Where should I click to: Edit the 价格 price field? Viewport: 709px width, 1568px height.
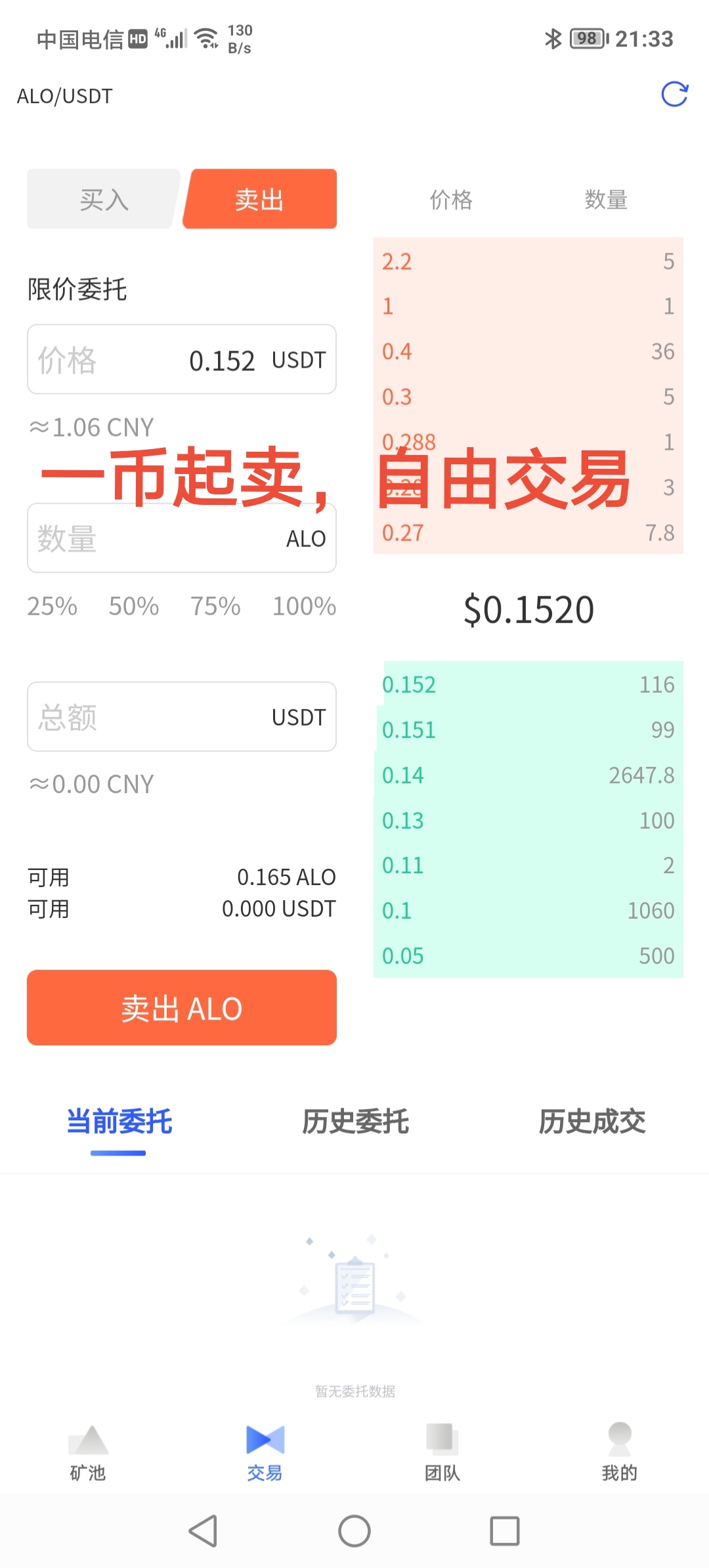182,360
